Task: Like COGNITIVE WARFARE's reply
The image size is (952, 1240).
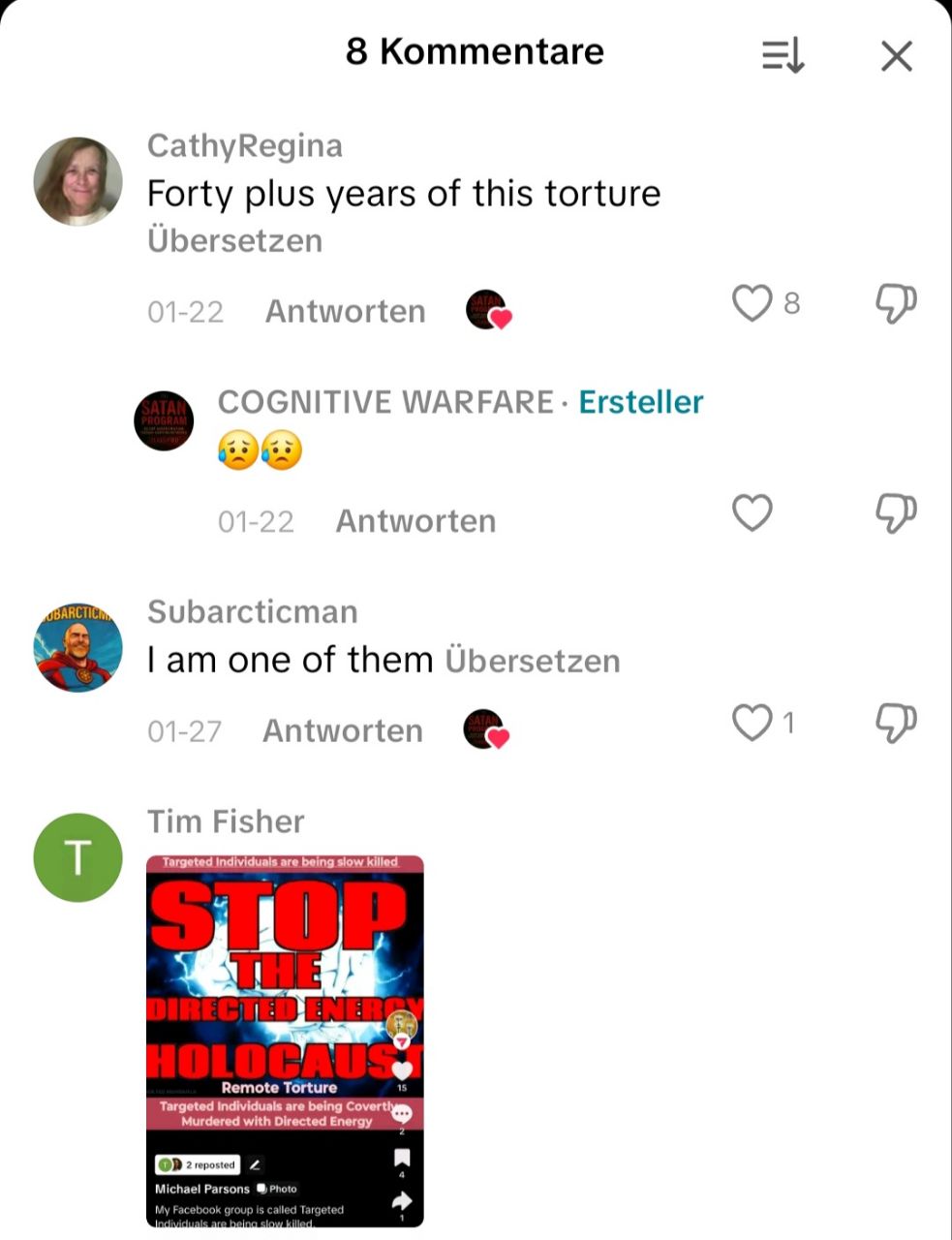Action: [752, 512]
